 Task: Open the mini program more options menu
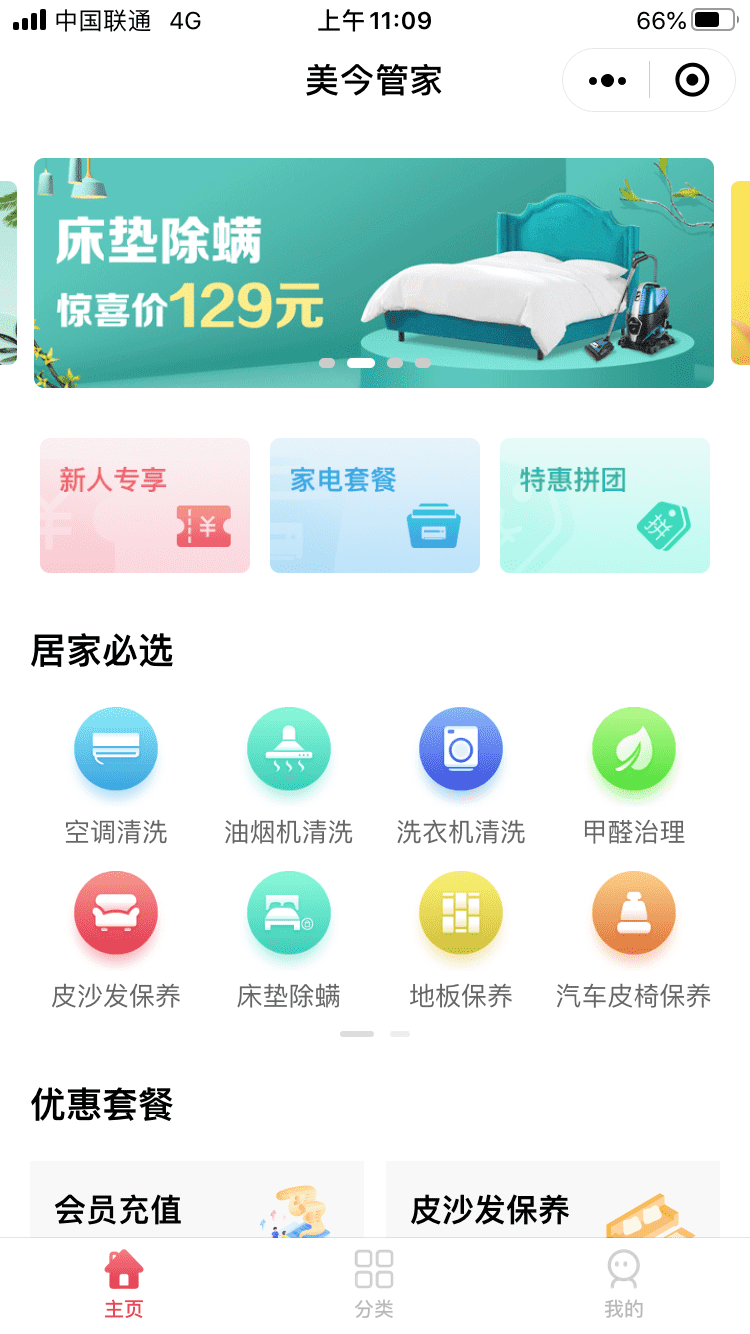tap(607, 81)
